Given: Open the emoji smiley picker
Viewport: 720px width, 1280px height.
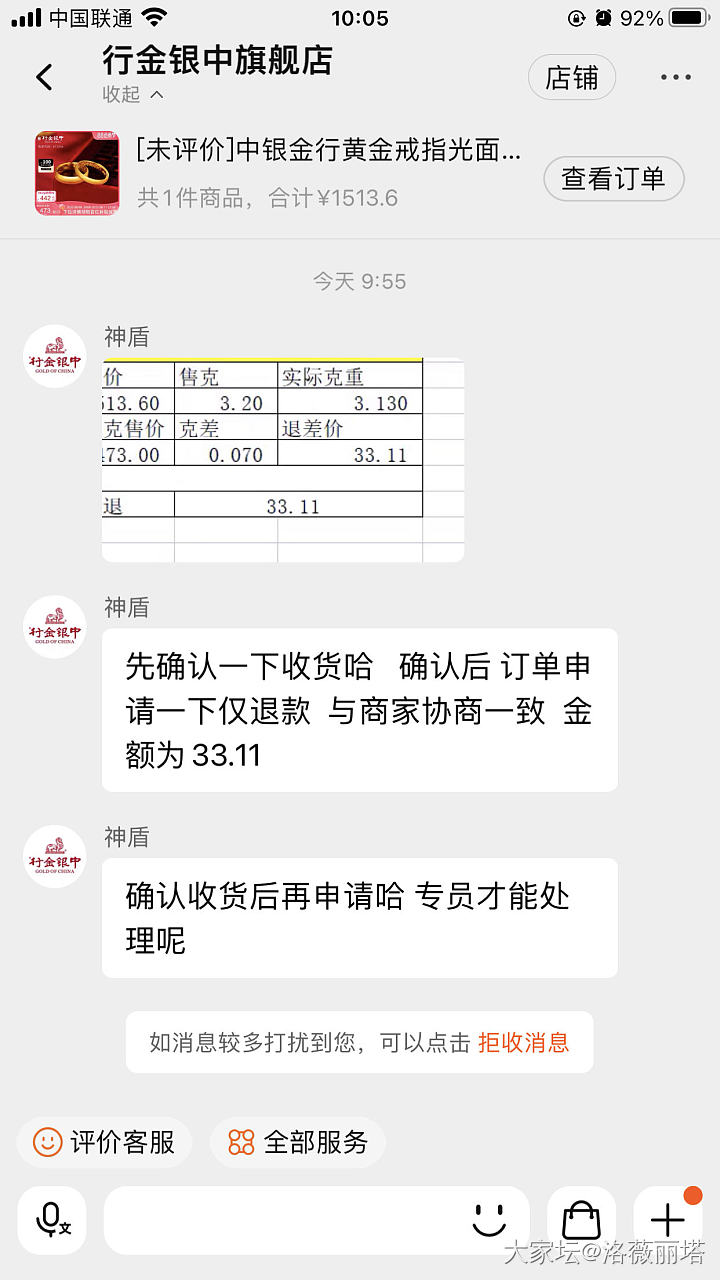Looking at the screenshot, I should coord(490,1220).
